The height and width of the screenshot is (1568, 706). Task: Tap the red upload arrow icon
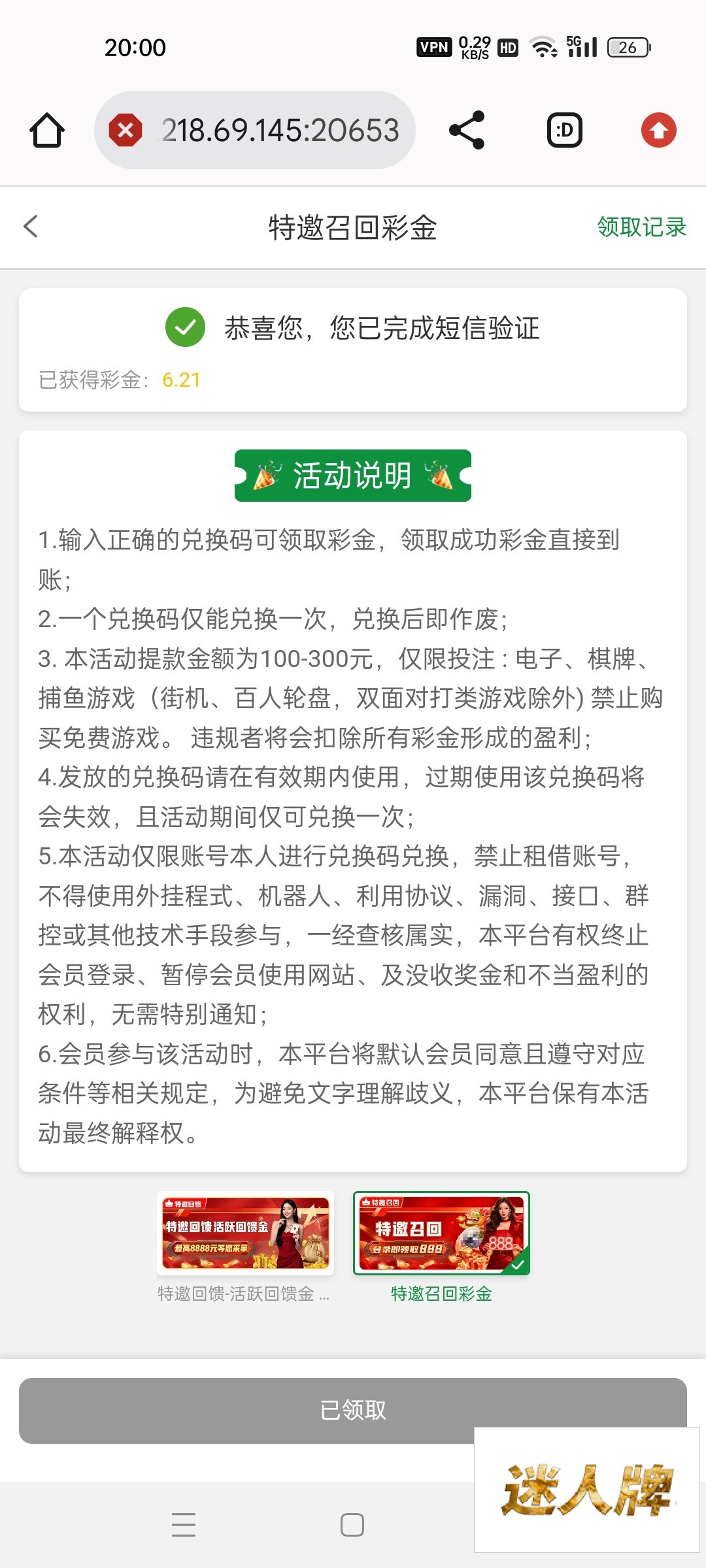(658, 130)
